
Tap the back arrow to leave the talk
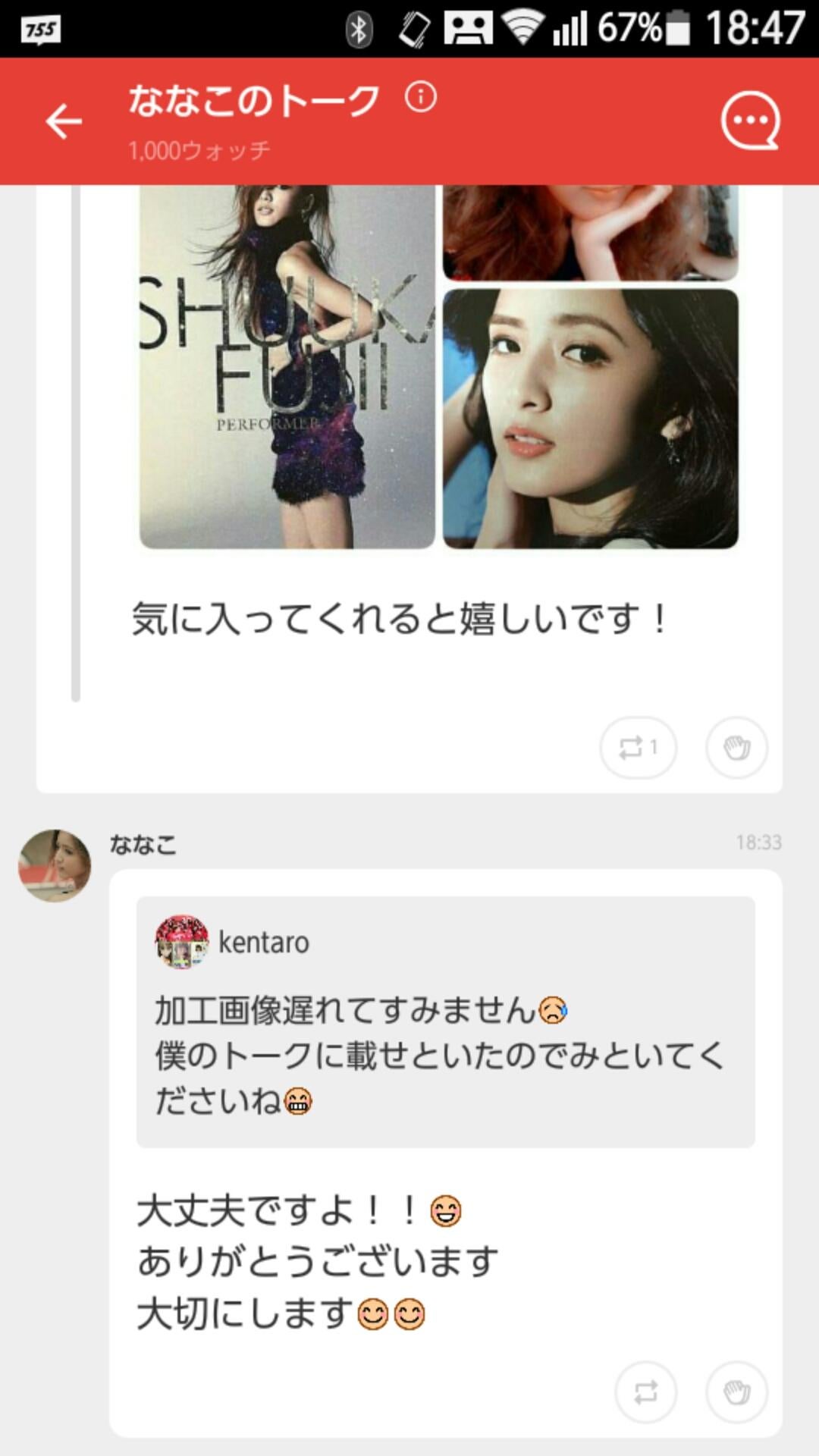point(64,120)
